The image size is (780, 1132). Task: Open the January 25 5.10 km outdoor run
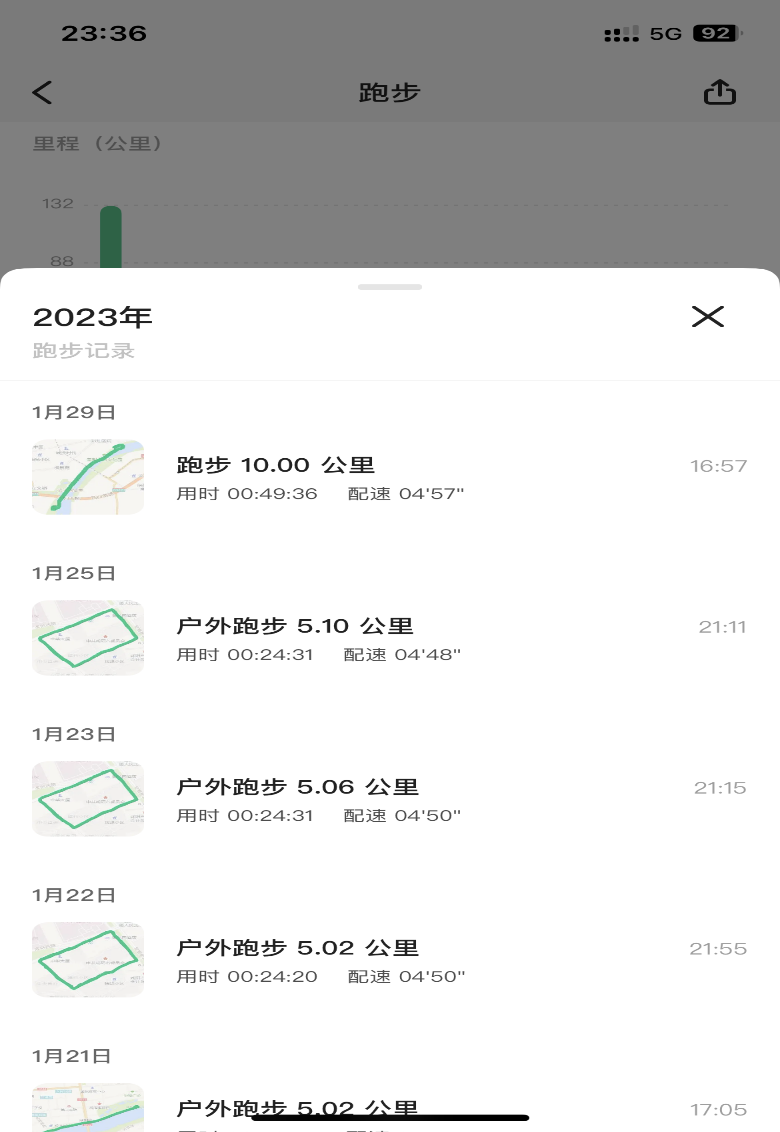390,638
